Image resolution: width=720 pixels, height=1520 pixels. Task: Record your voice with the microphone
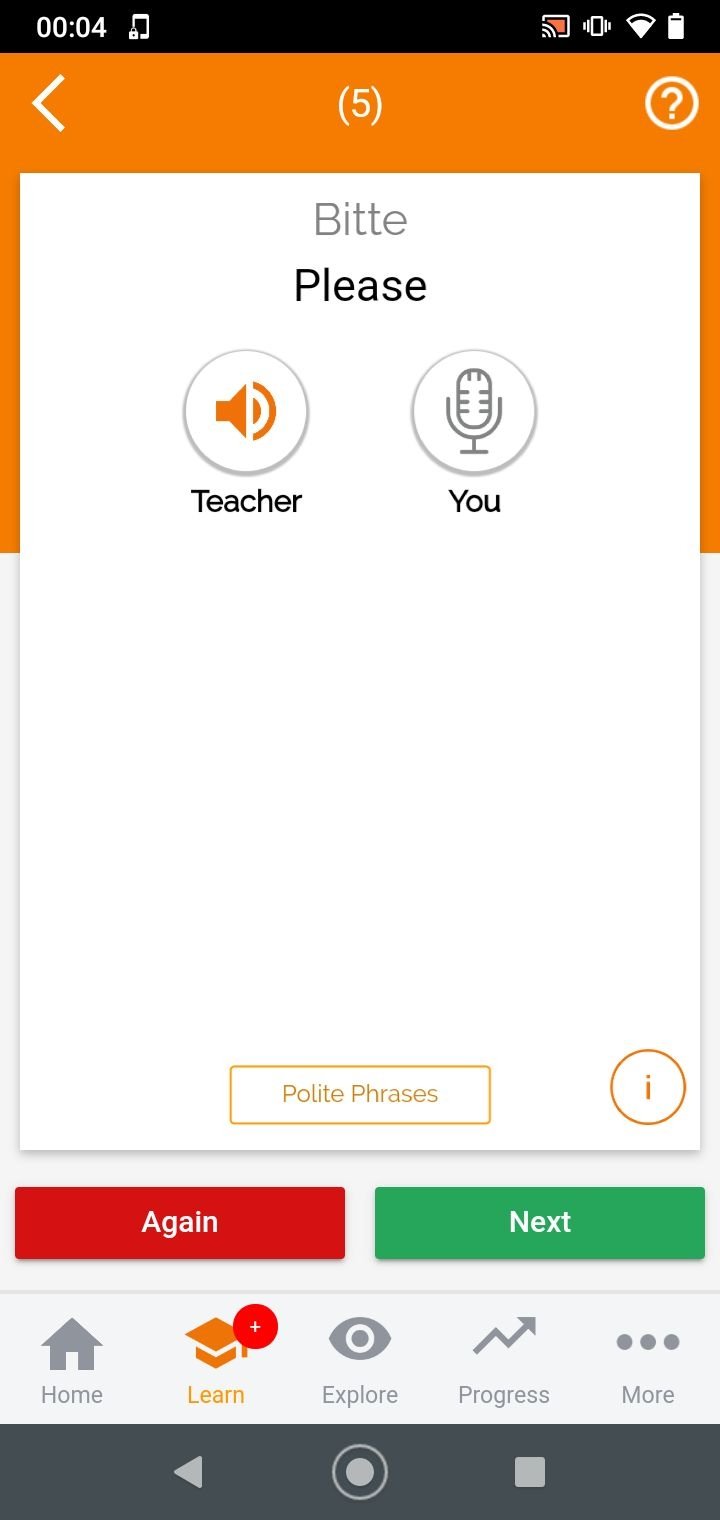click(474, 412)
